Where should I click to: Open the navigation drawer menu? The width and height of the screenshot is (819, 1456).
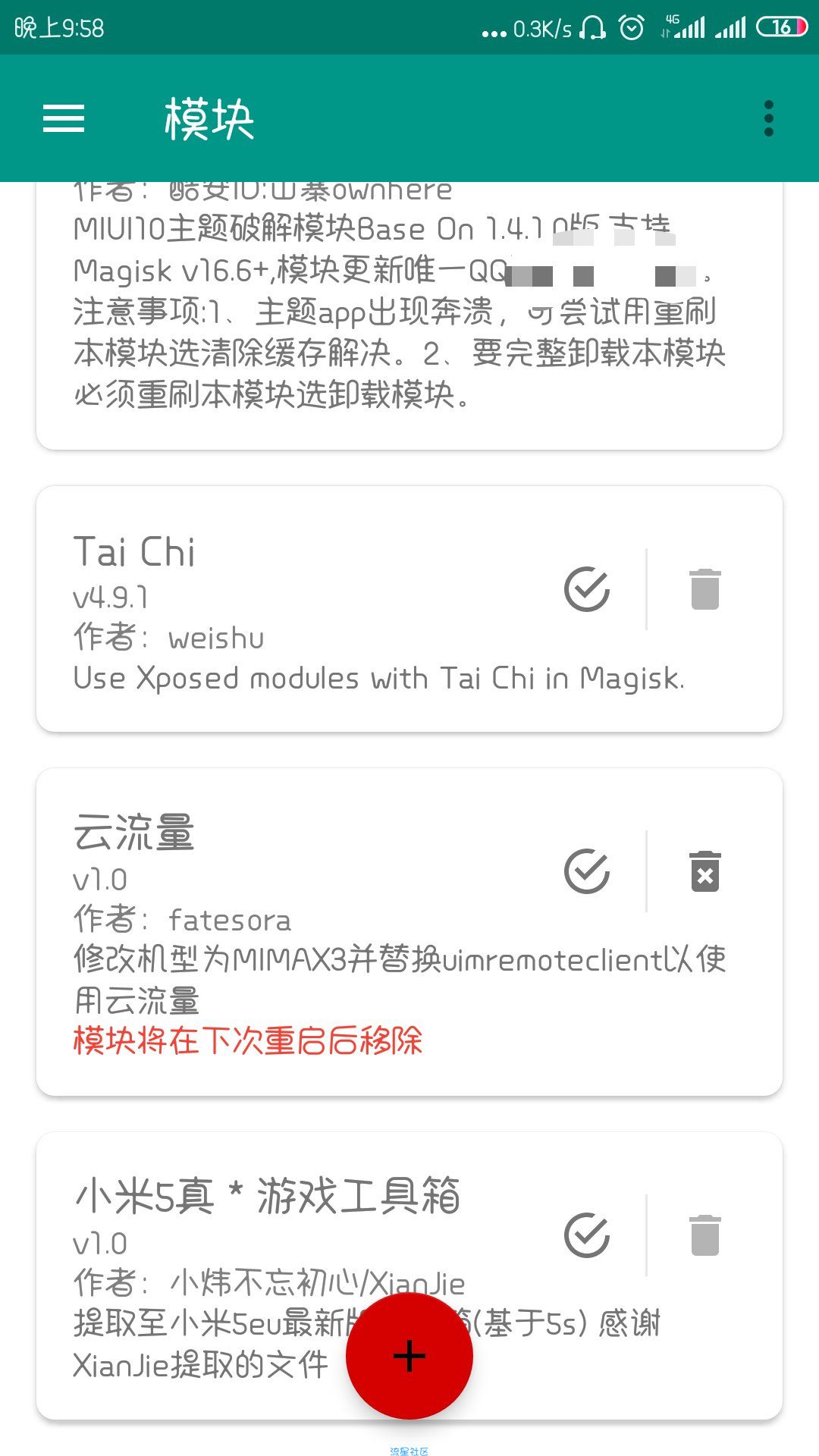pos(64,118)
